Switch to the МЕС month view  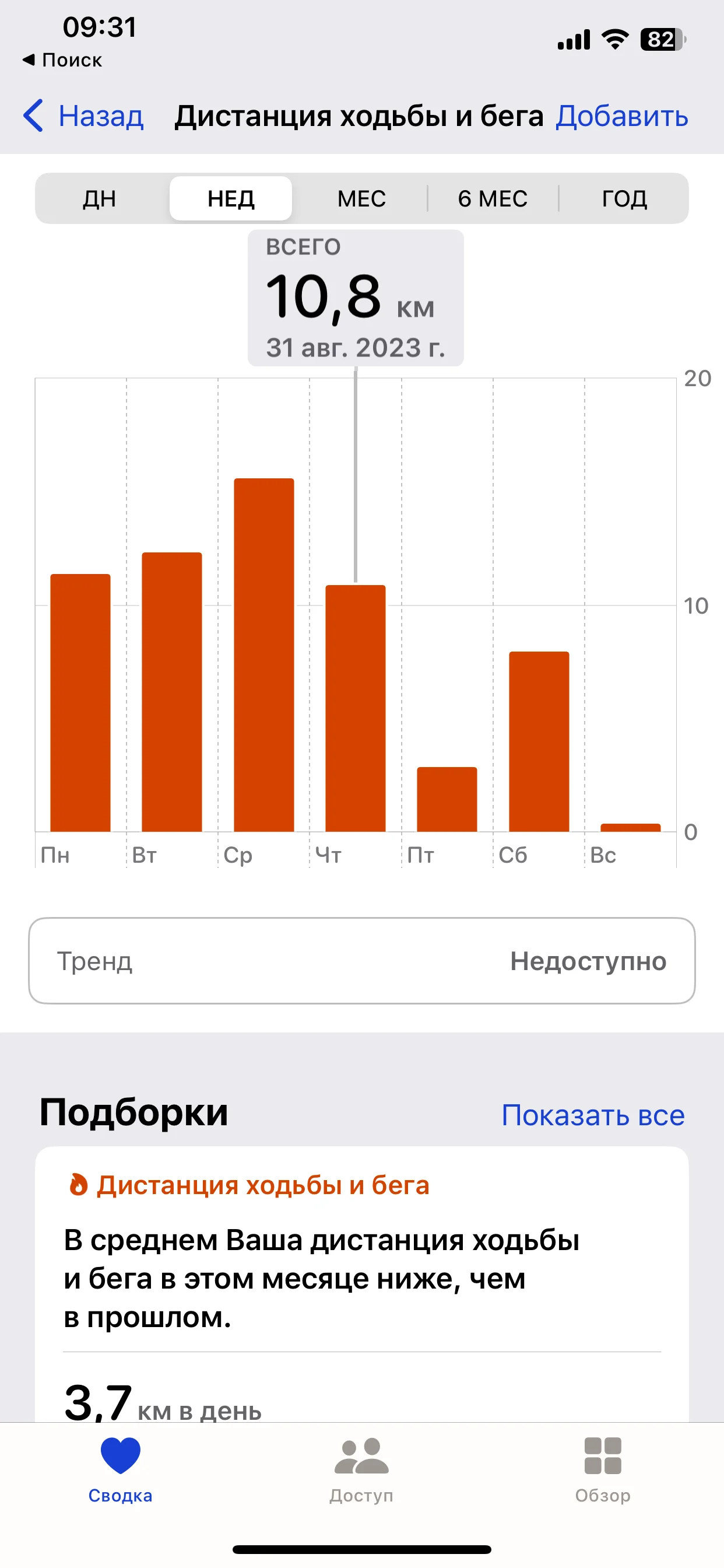tap(361, 198)
